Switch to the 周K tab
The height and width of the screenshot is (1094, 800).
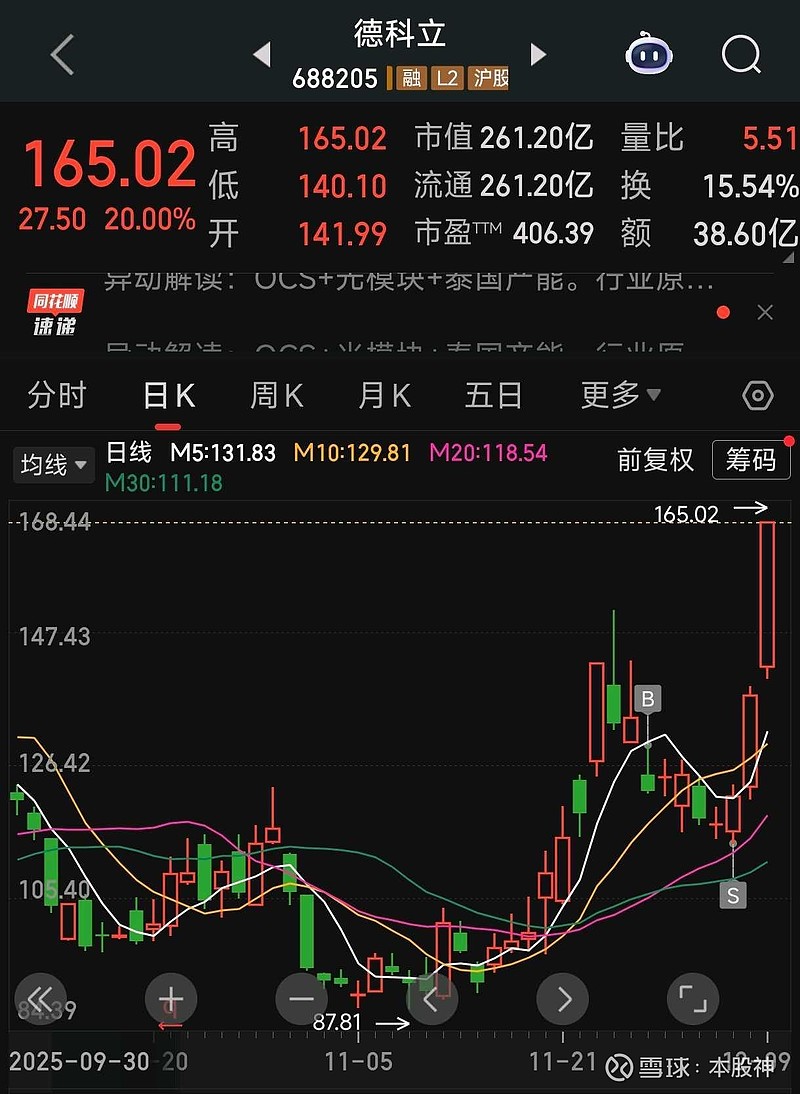point(275,395)
